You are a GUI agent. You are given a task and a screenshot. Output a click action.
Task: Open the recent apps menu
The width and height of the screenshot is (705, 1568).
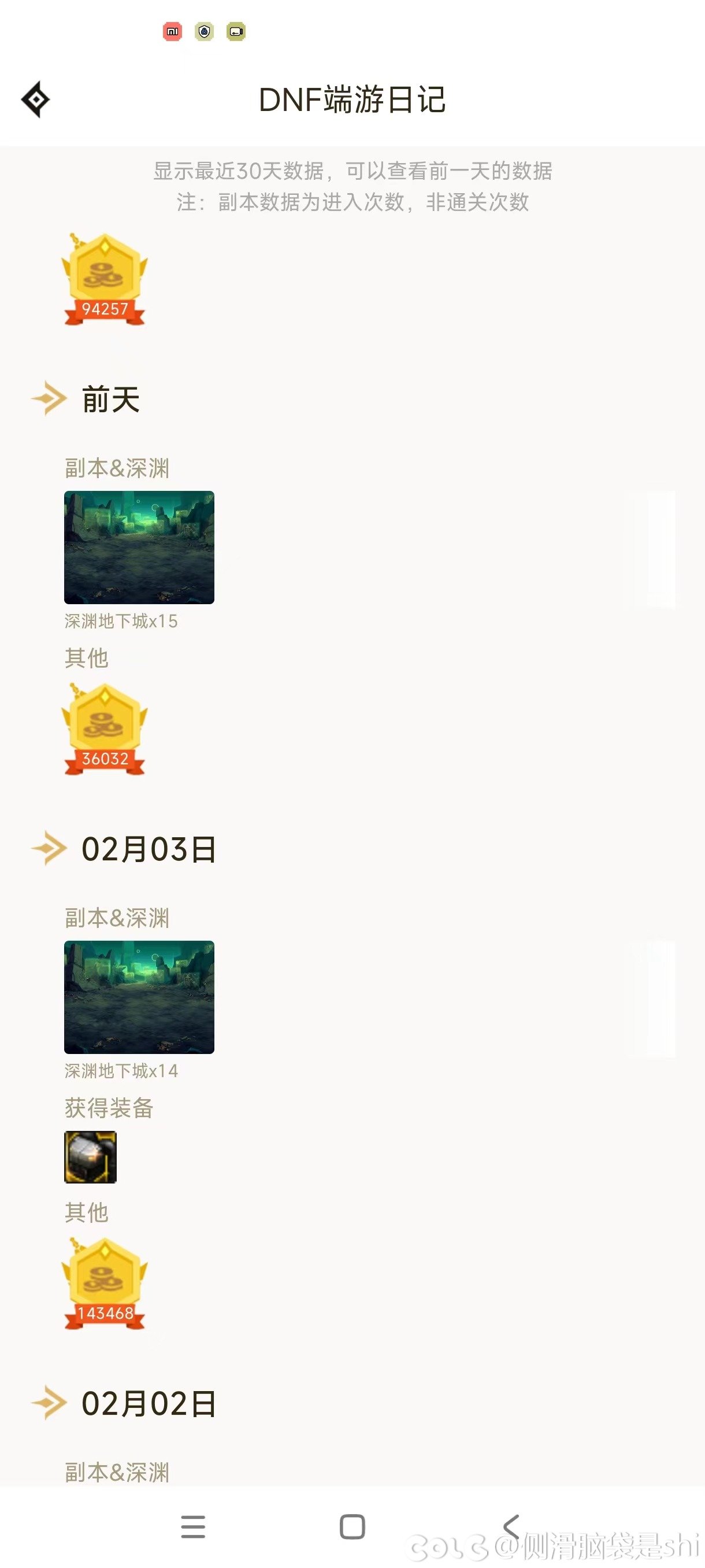pos(193,1526)
